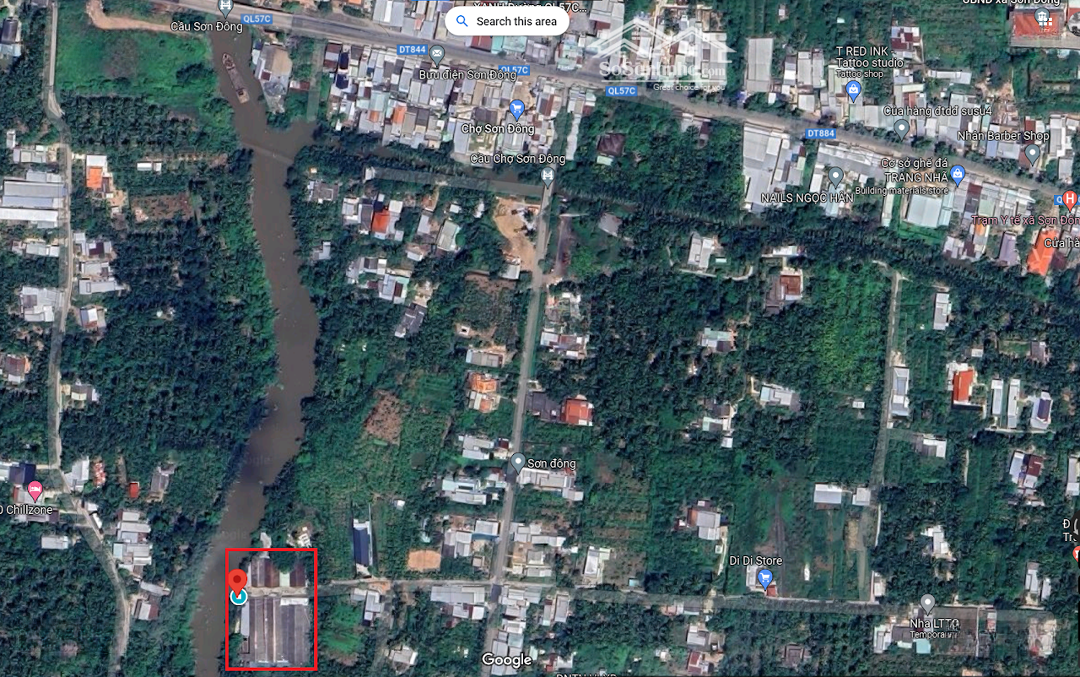Select the Sơn đông location pin
Viewport: 1080px width, 677px height.
pos(517,462)
